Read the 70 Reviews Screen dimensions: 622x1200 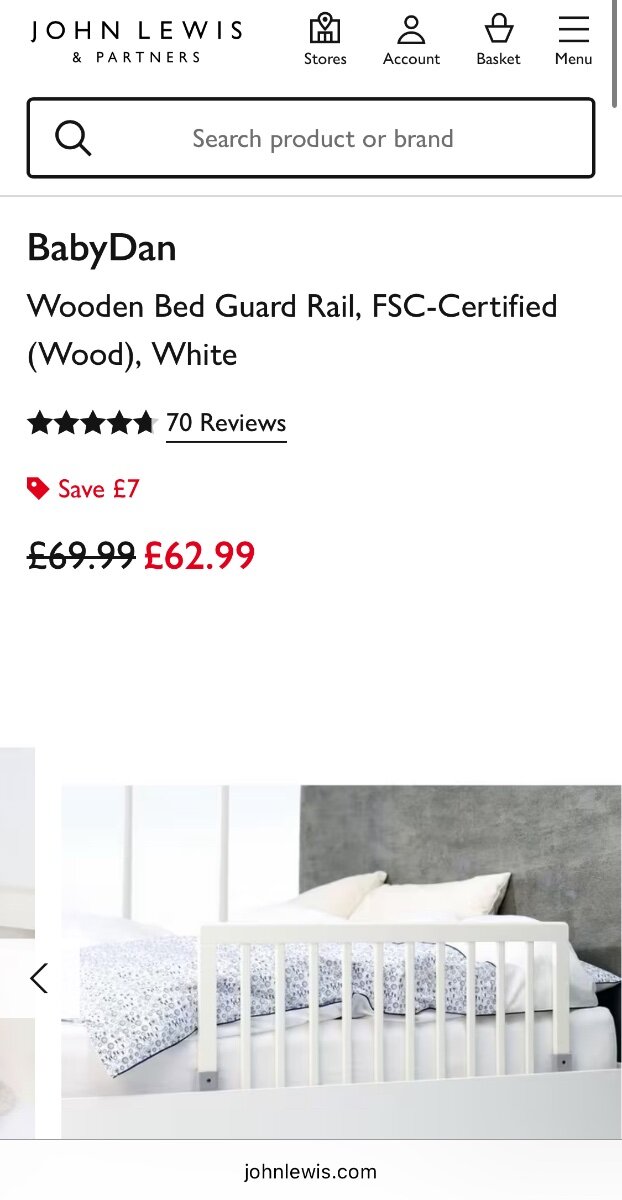click(226, 423)
